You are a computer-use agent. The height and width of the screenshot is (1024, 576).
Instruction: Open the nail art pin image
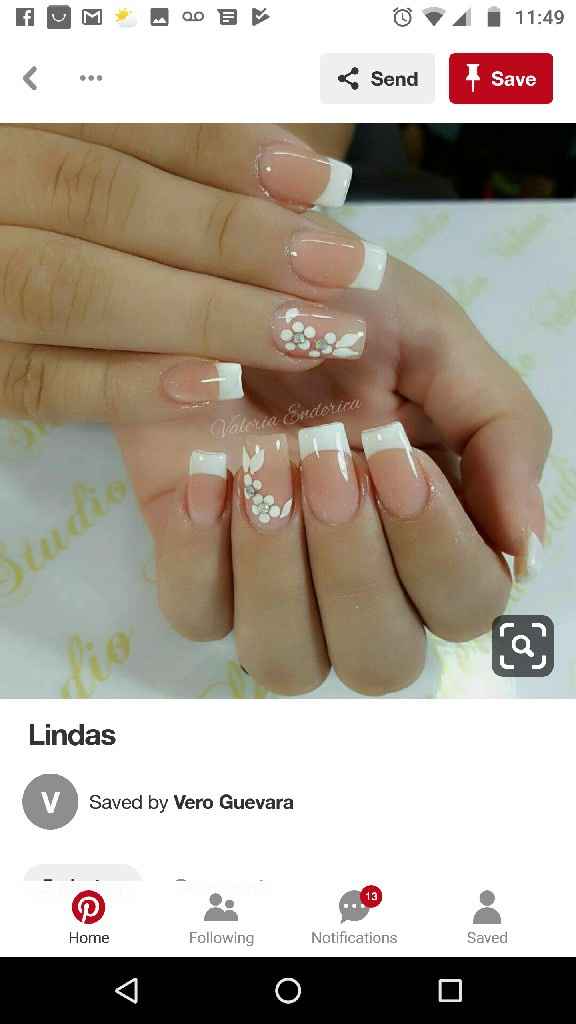pos(288,411)
